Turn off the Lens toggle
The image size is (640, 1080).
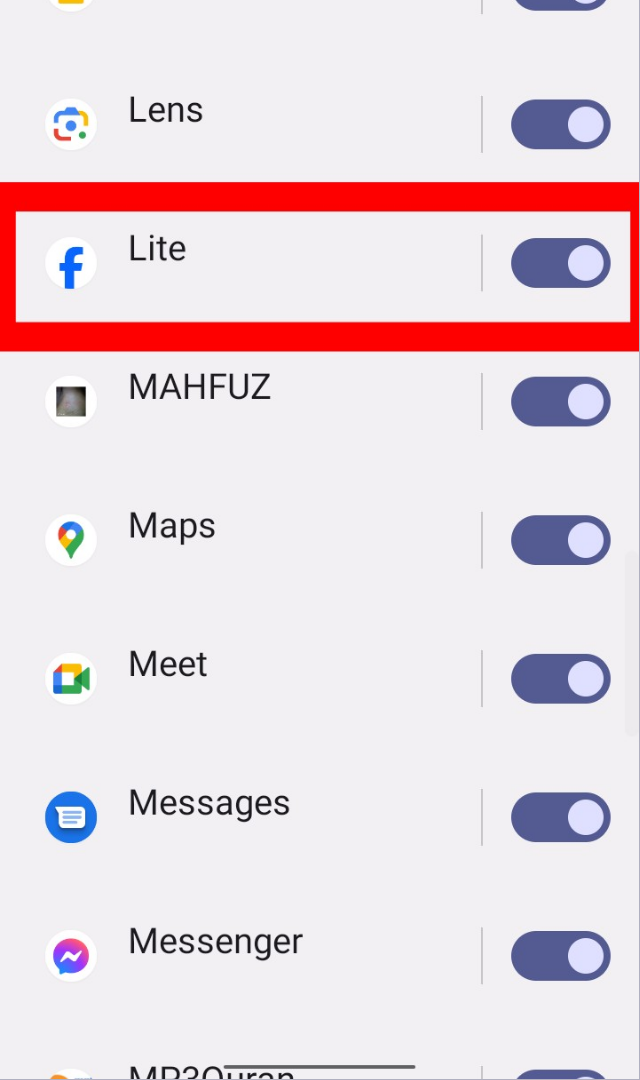[560, 125]
